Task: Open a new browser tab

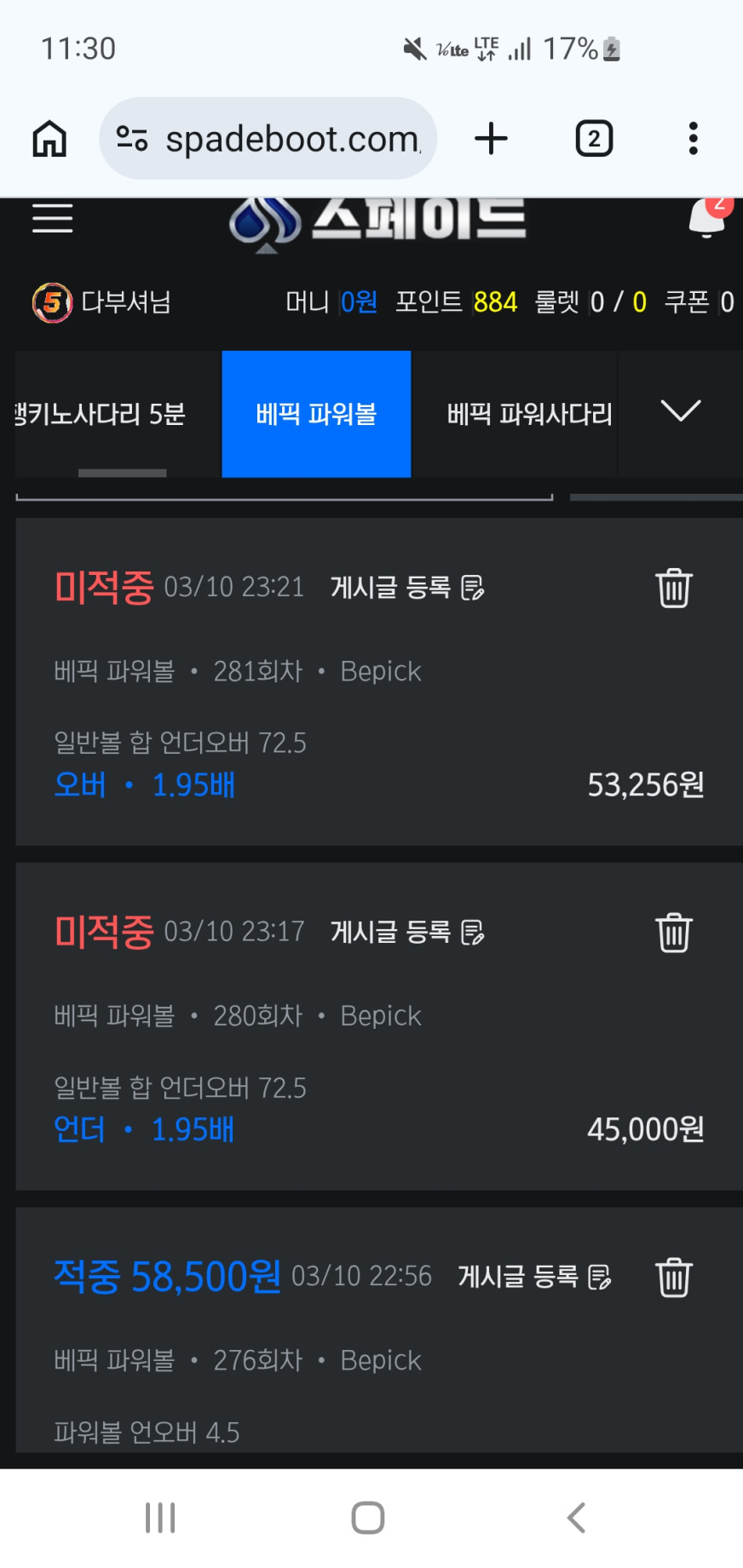Action: pyautogui.click(x=491, y=139)
